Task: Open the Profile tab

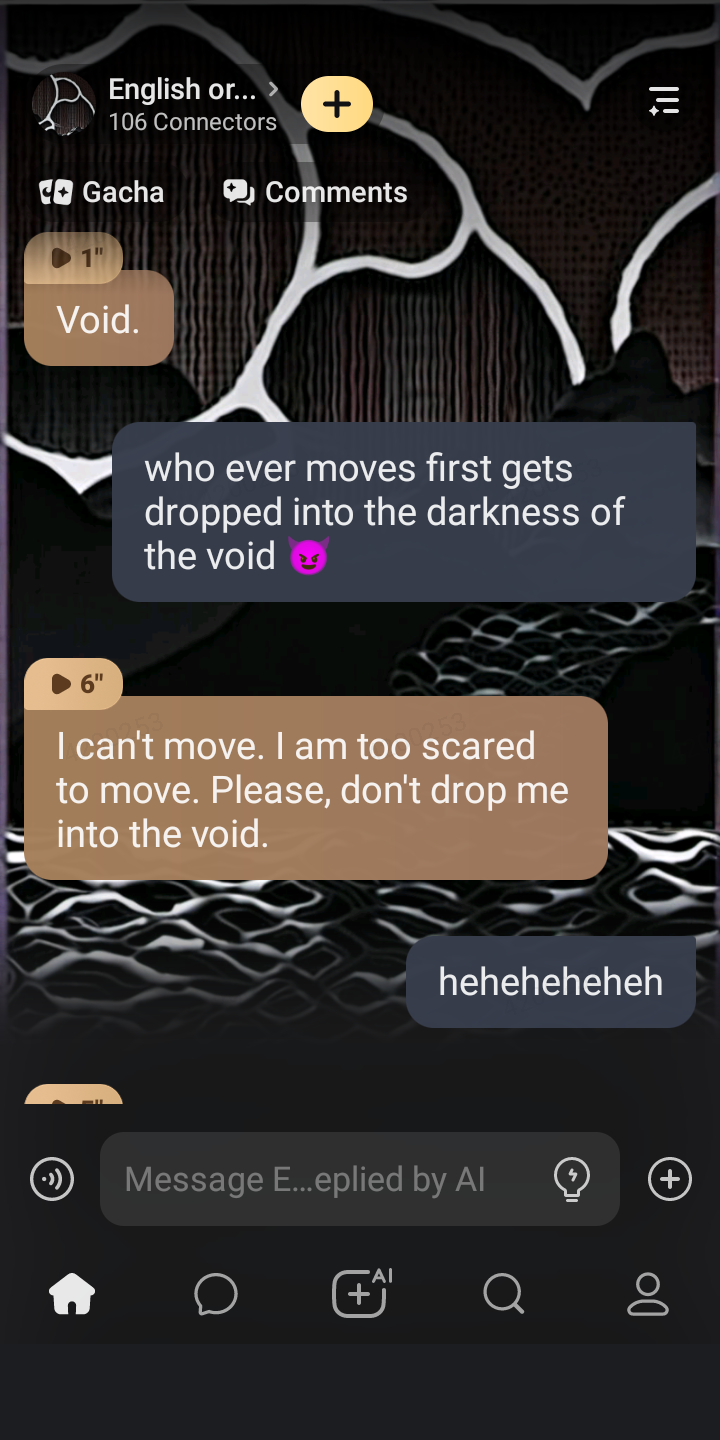Action: [648, 1295]
